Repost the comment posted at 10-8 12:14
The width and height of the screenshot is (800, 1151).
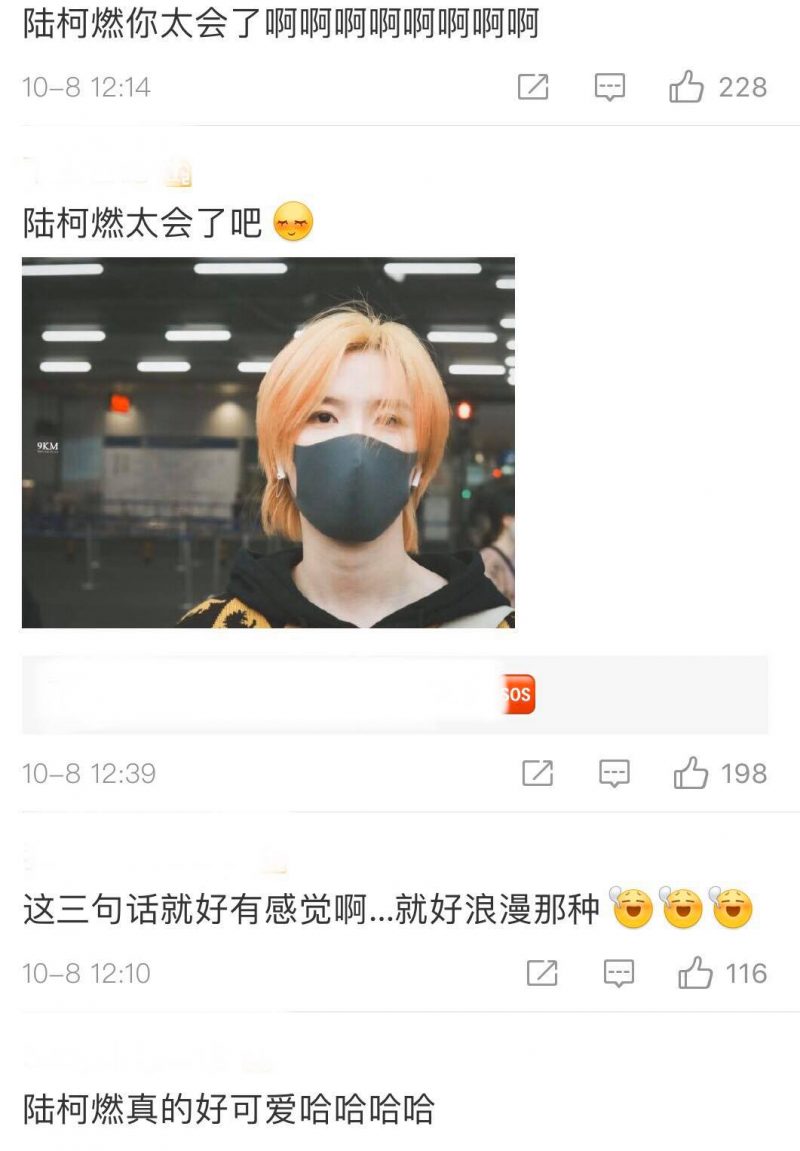click(x=533, y=87)
